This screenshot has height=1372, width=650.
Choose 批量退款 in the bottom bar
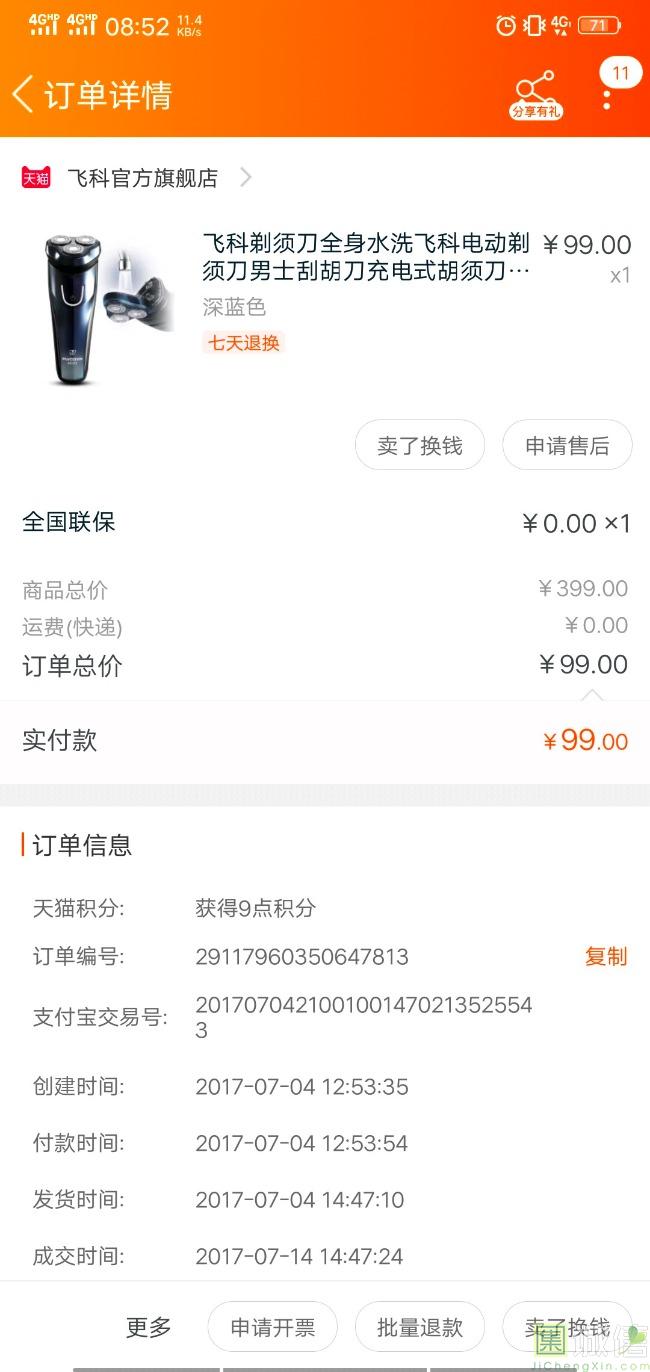coord(420,1327)
